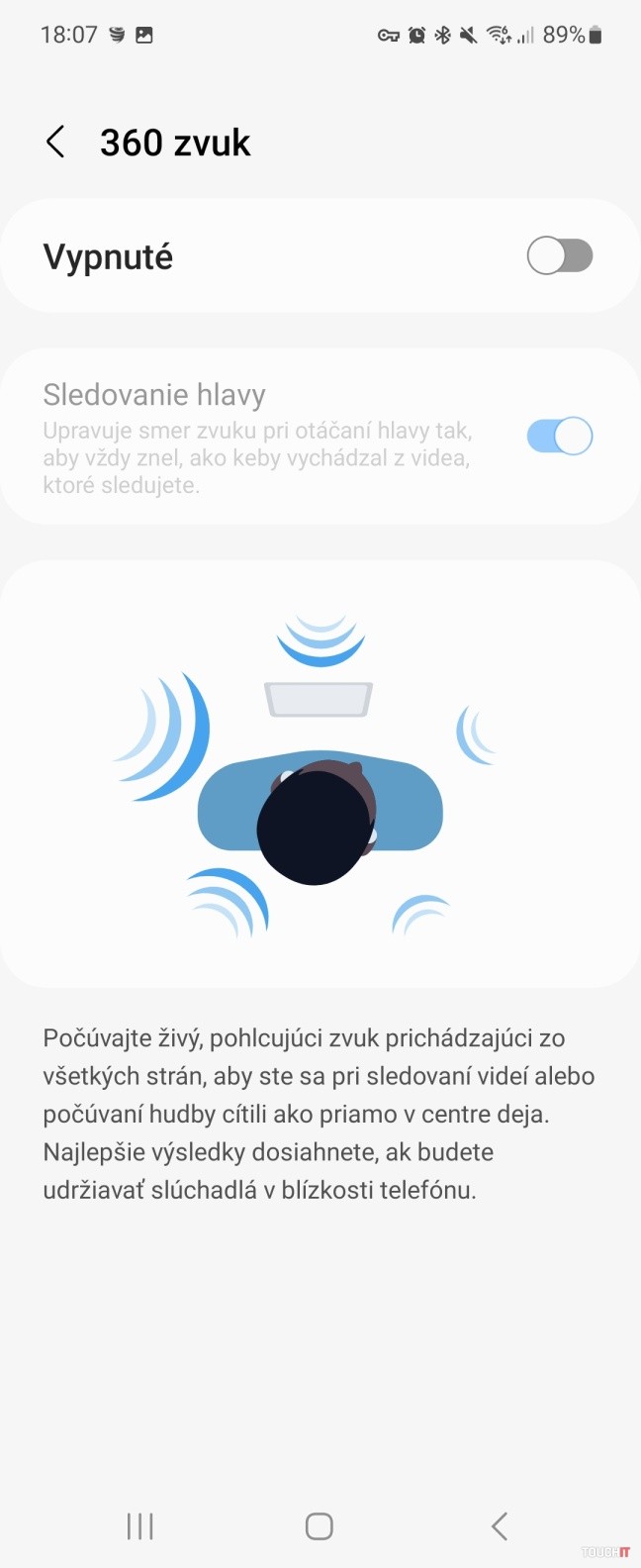Go to the home screen
The height and width of the screenshot is (1568, 641).
320,1526
